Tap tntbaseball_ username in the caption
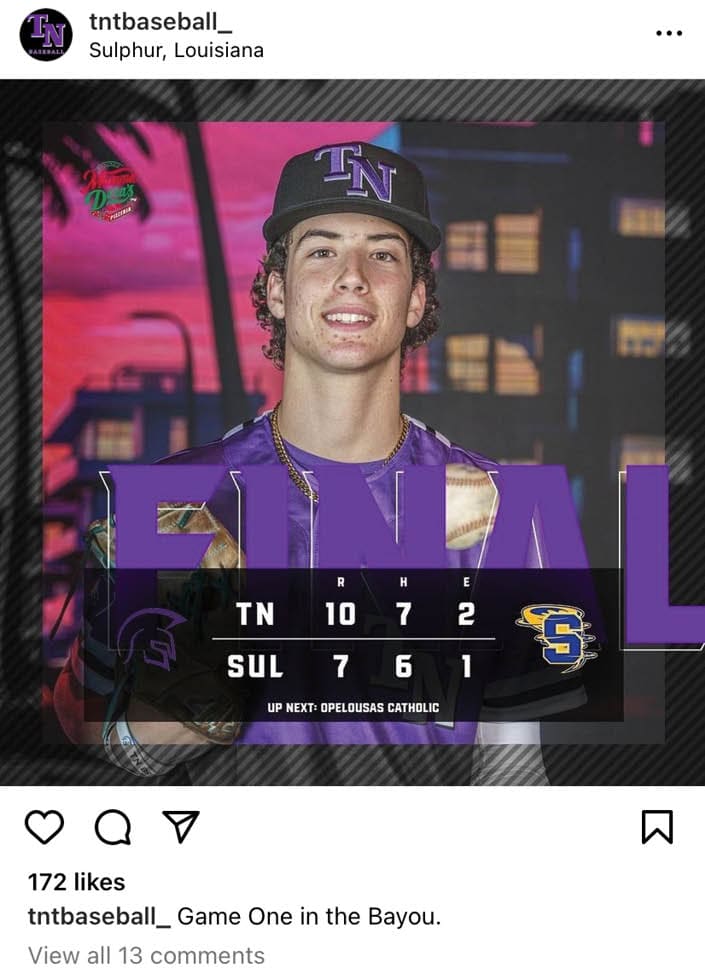This screenshot has width=705, height=974. [99, 917]
